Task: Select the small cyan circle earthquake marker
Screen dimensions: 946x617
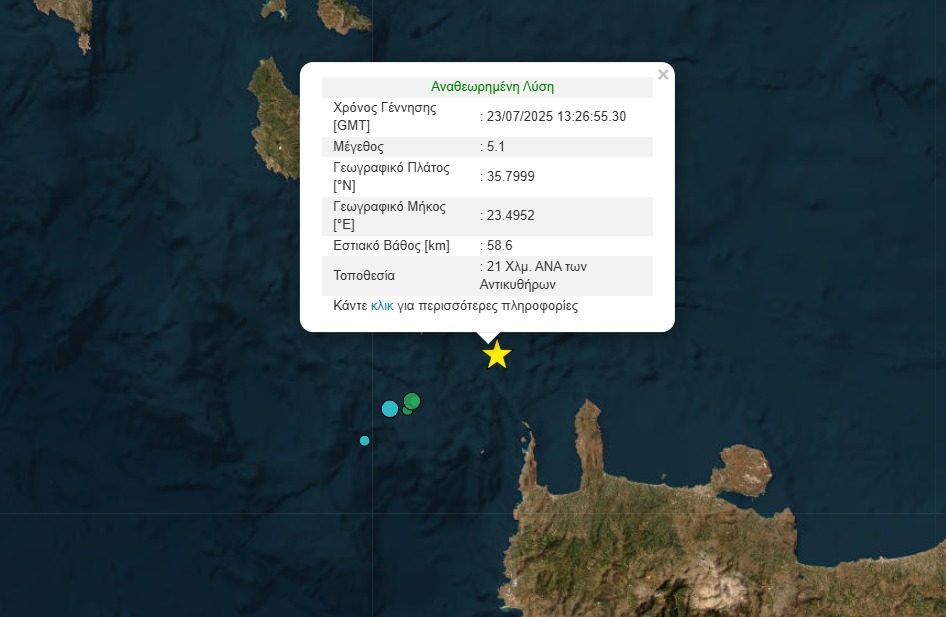Action: click(364, 440)
